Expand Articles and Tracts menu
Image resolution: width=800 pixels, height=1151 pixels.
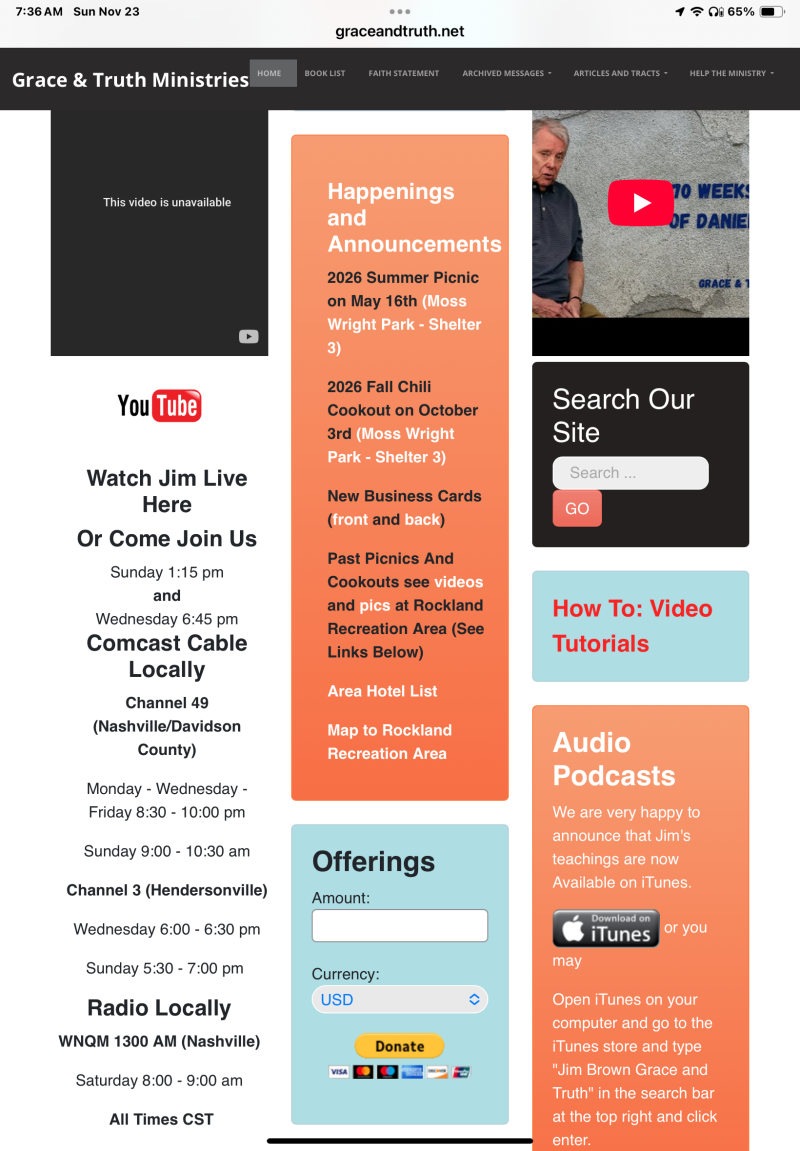(x=620, y=73)
